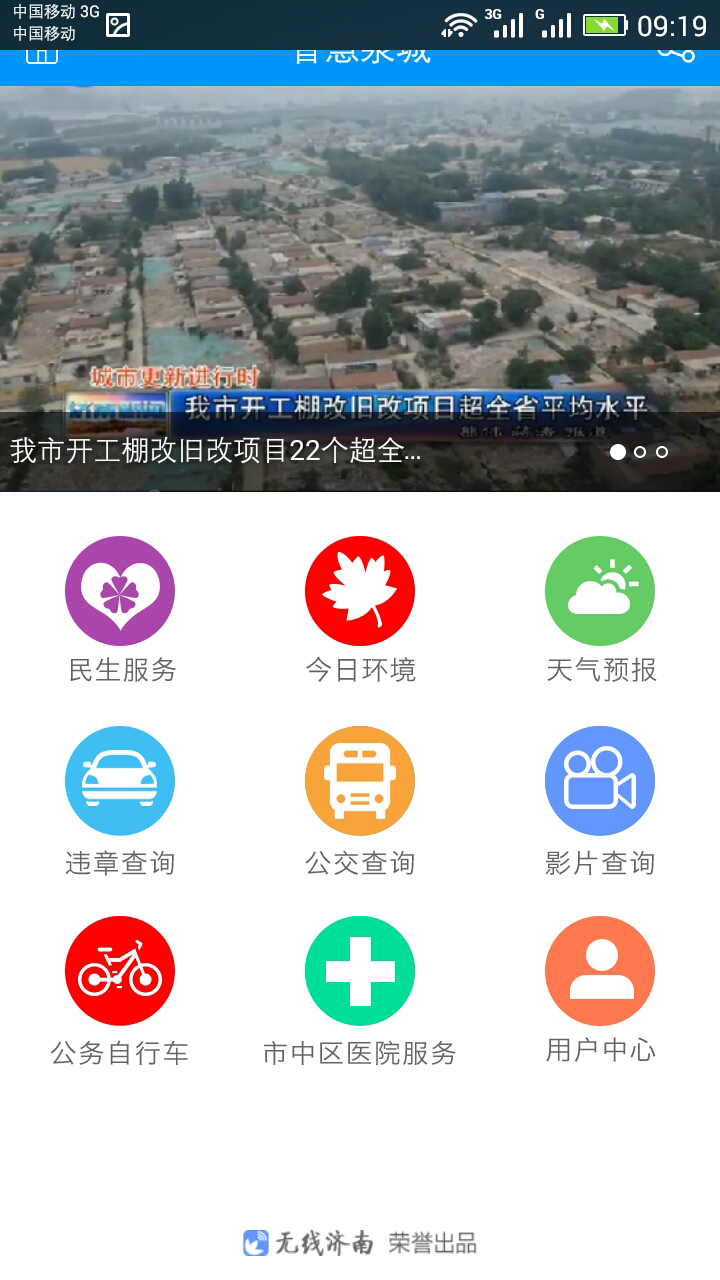The image size is (720, 1280).
Task: Open the 民生服务 (livelihood services) icon
Action: pos(120,590)
